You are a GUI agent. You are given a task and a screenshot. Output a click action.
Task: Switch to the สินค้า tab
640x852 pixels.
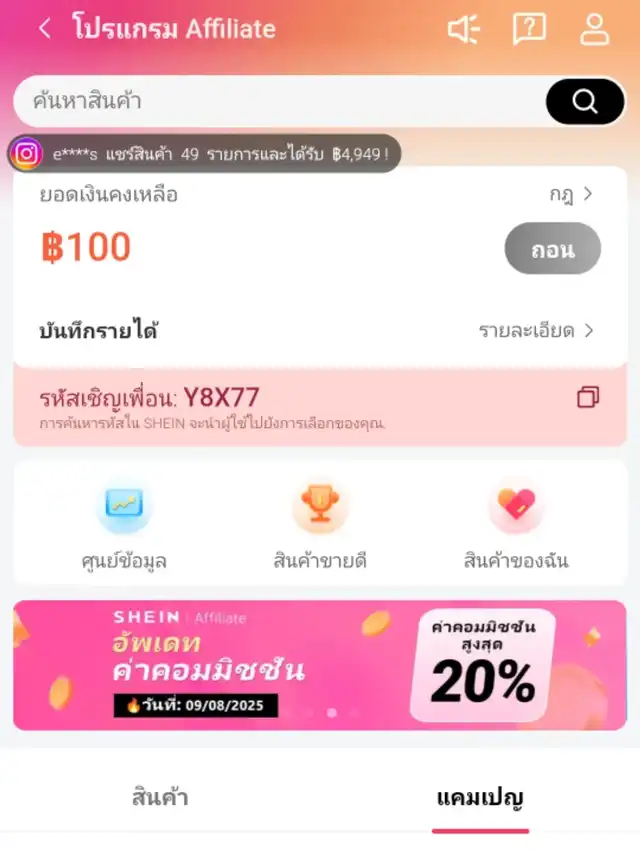(160, 797)
